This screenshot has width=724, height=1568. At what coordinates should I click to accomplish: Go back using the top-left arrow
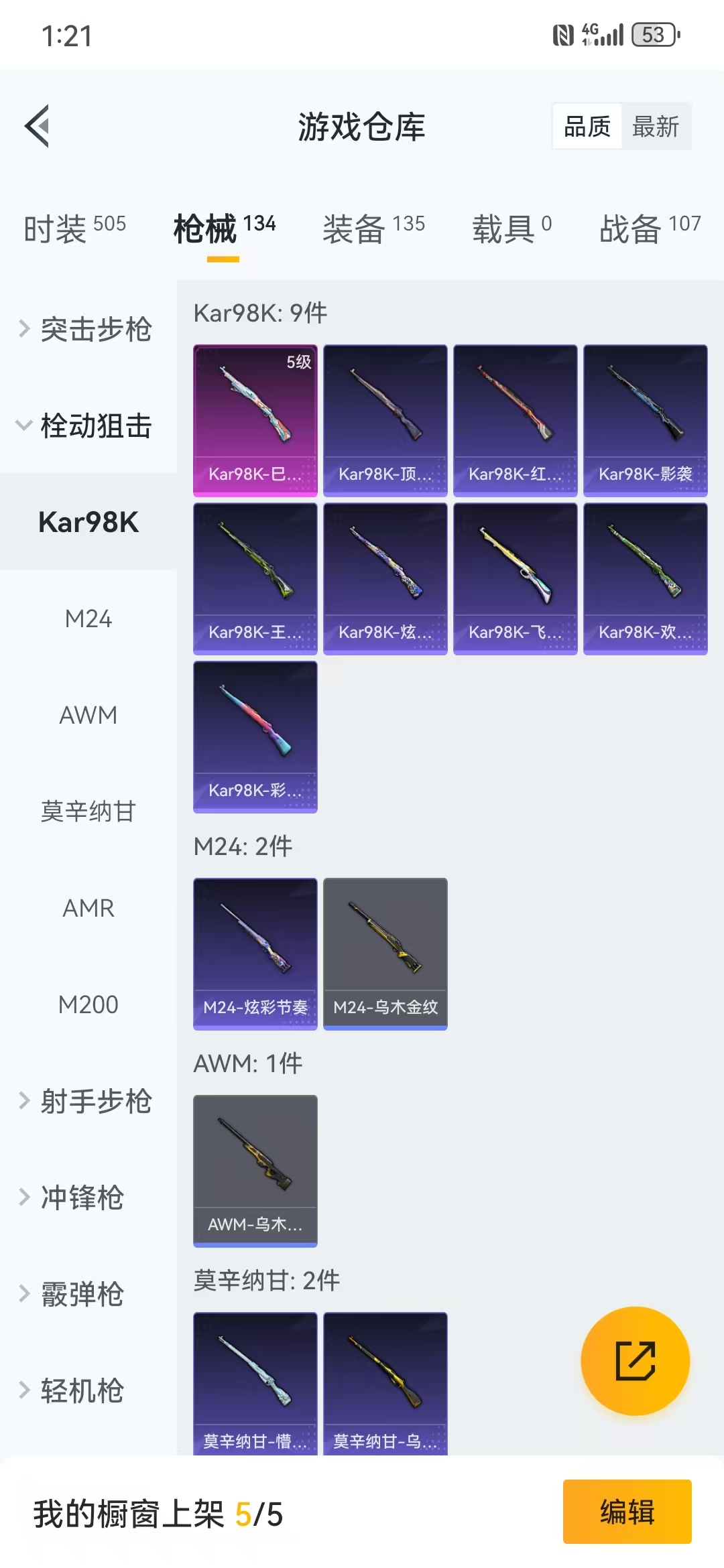click(38, 126)
